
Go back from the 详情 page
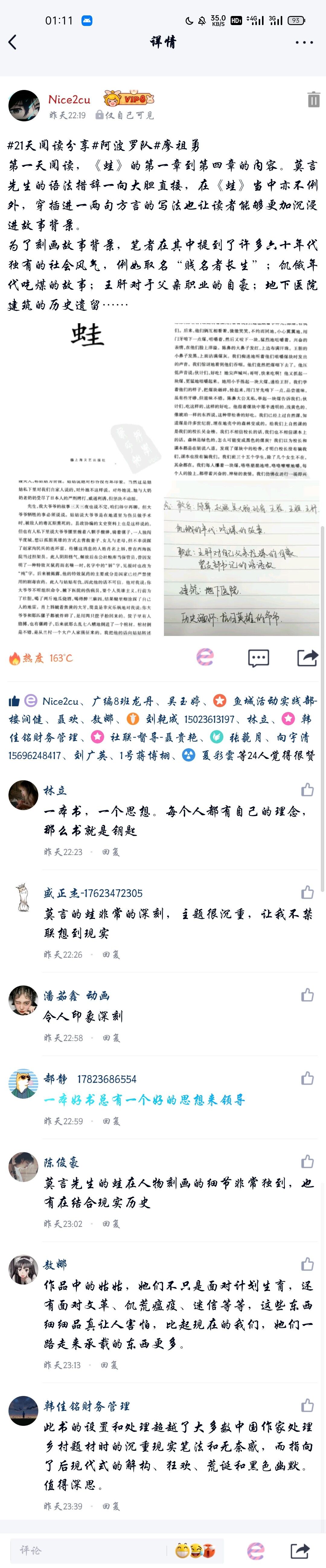click(13, 42)
